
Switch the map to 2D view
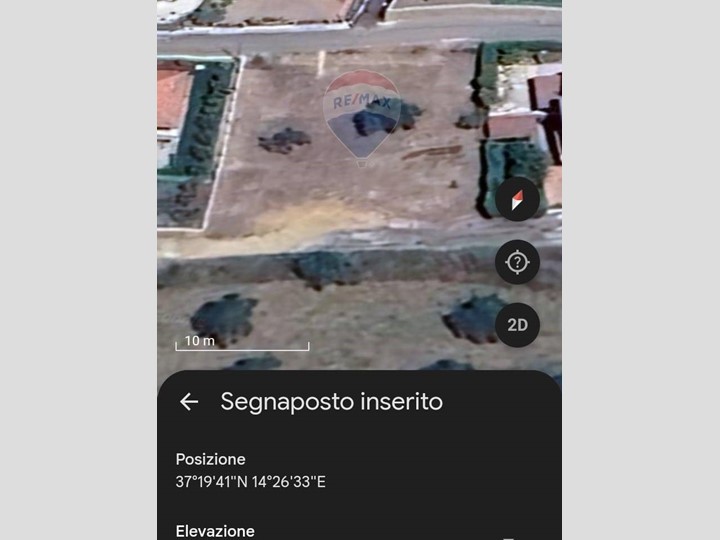(x=517, y=325)
